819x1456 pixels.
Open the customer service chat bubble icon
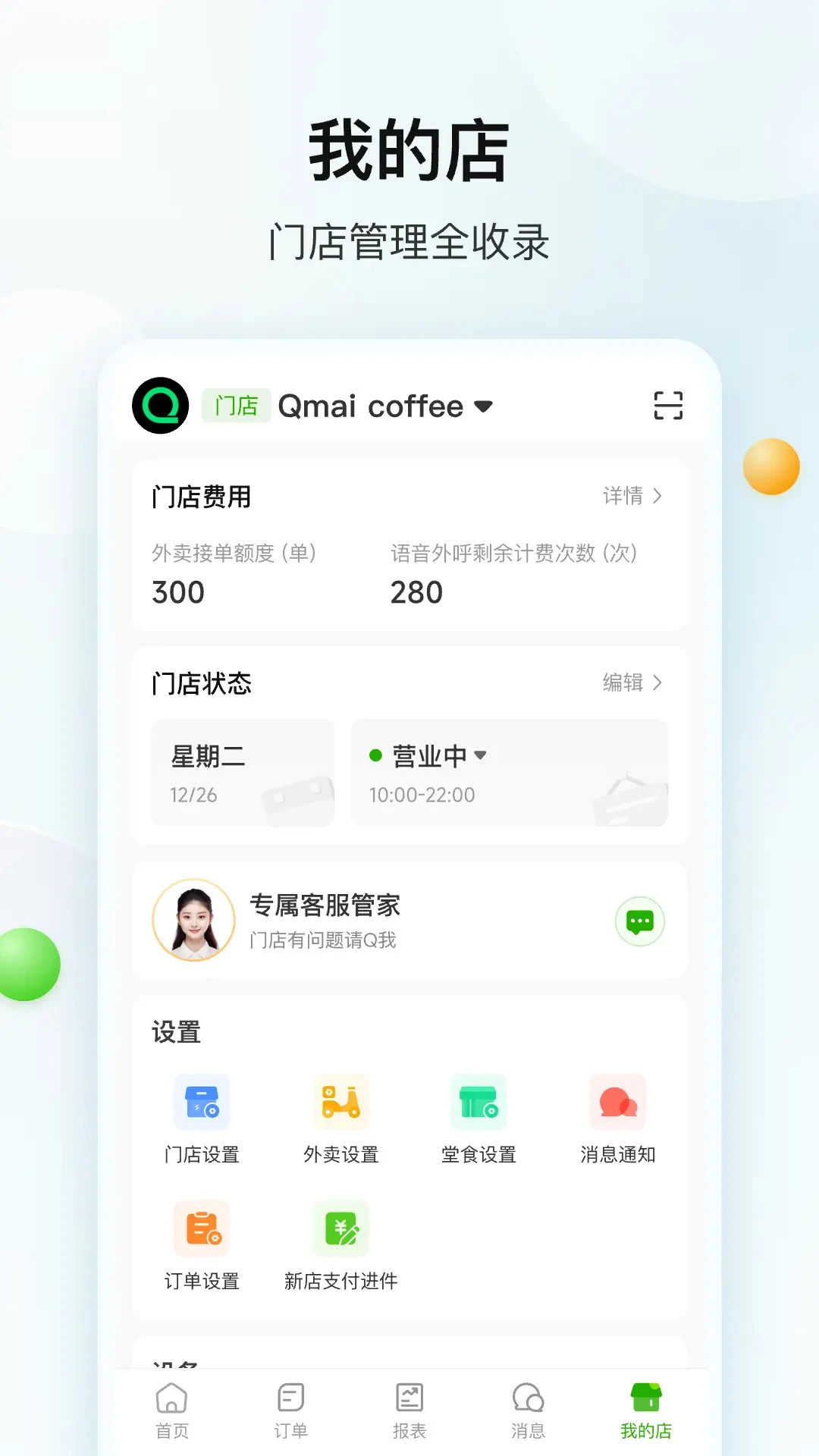tap(641, 921)
